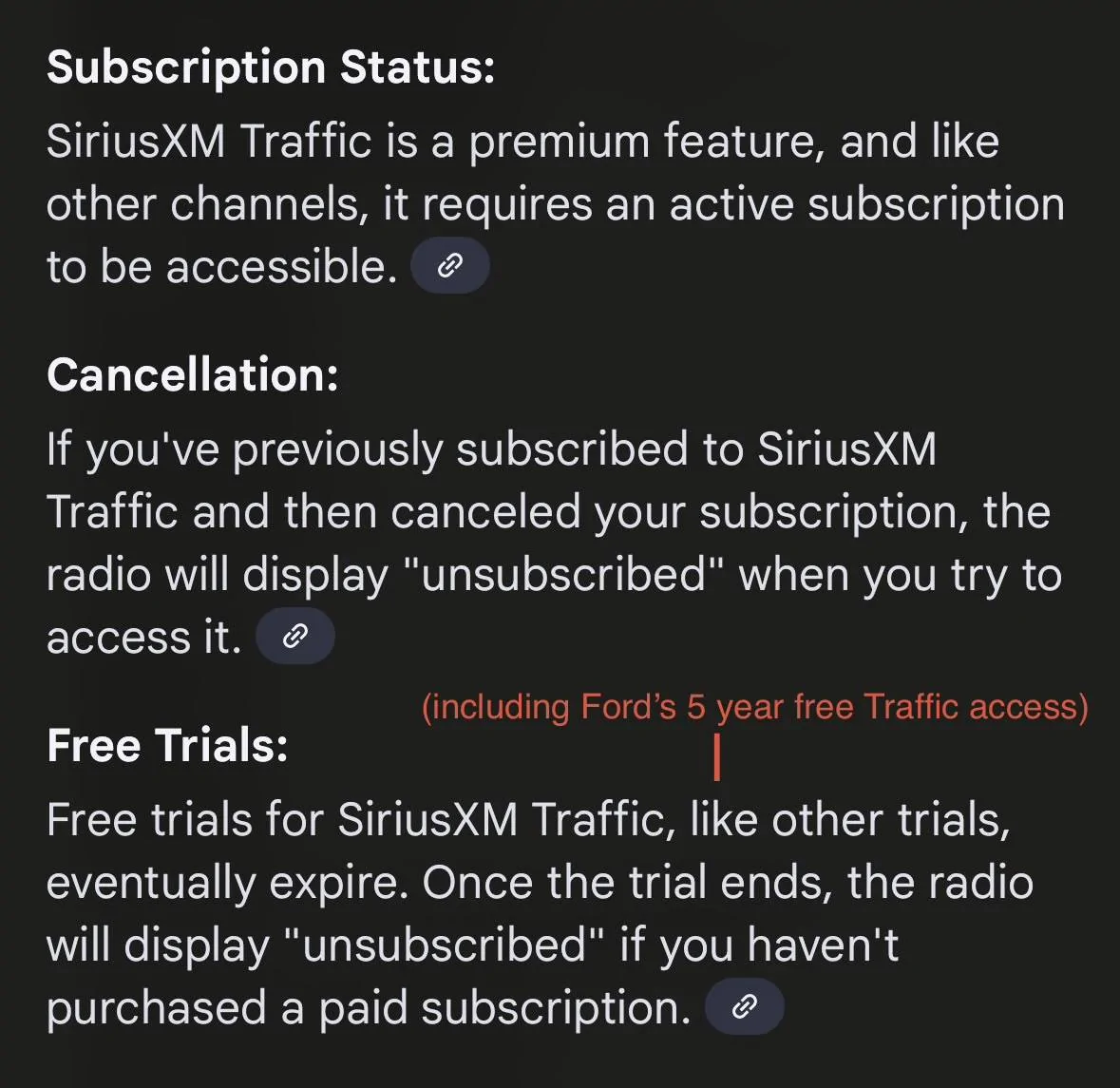Screen dimensions: 1120x1088
Task: Open source link after Cancellation paragraph
Action: [295, 636]
